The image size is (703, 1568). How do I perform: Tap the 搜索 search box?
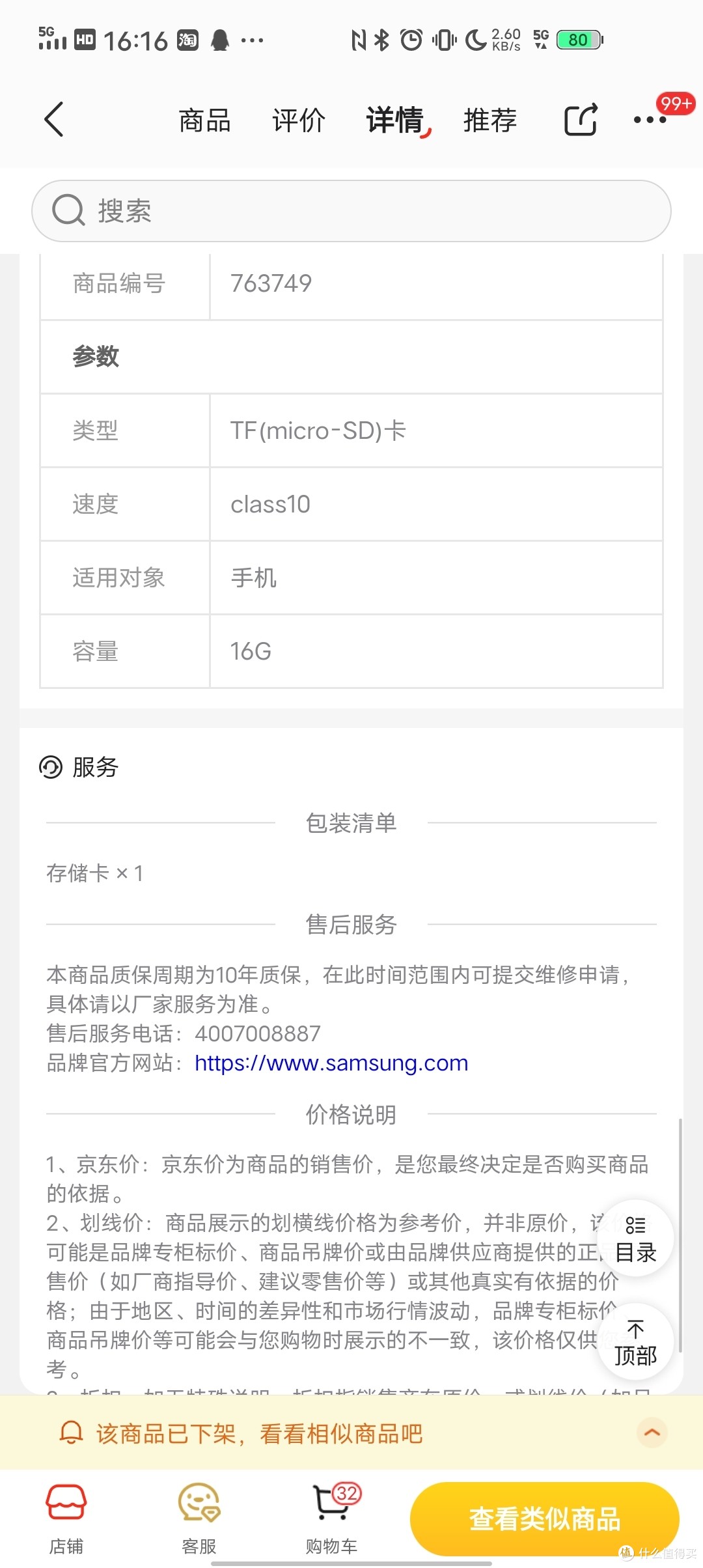coord(351,211)
